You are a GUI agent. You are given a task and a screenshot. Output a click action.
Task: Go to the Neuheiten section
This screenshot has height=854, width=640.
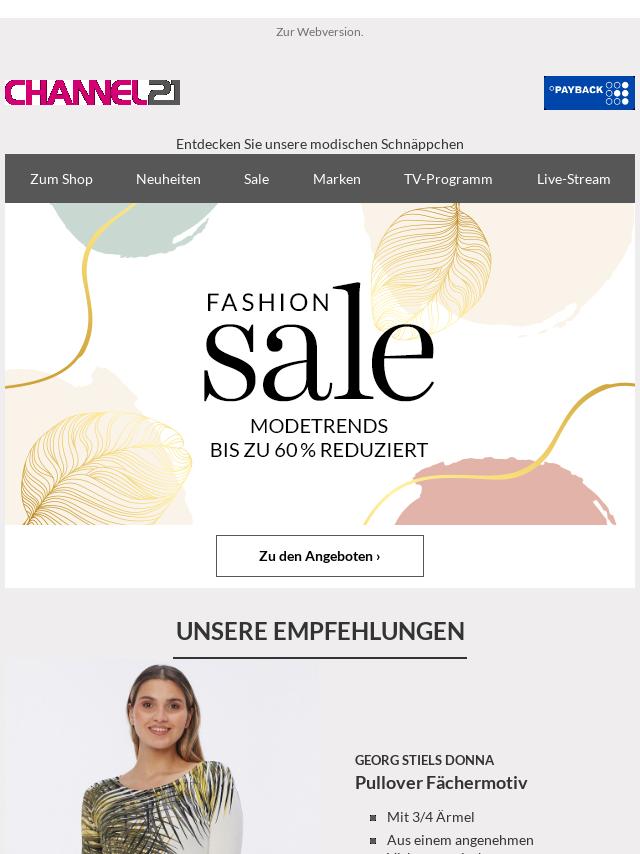click(168, 179)
